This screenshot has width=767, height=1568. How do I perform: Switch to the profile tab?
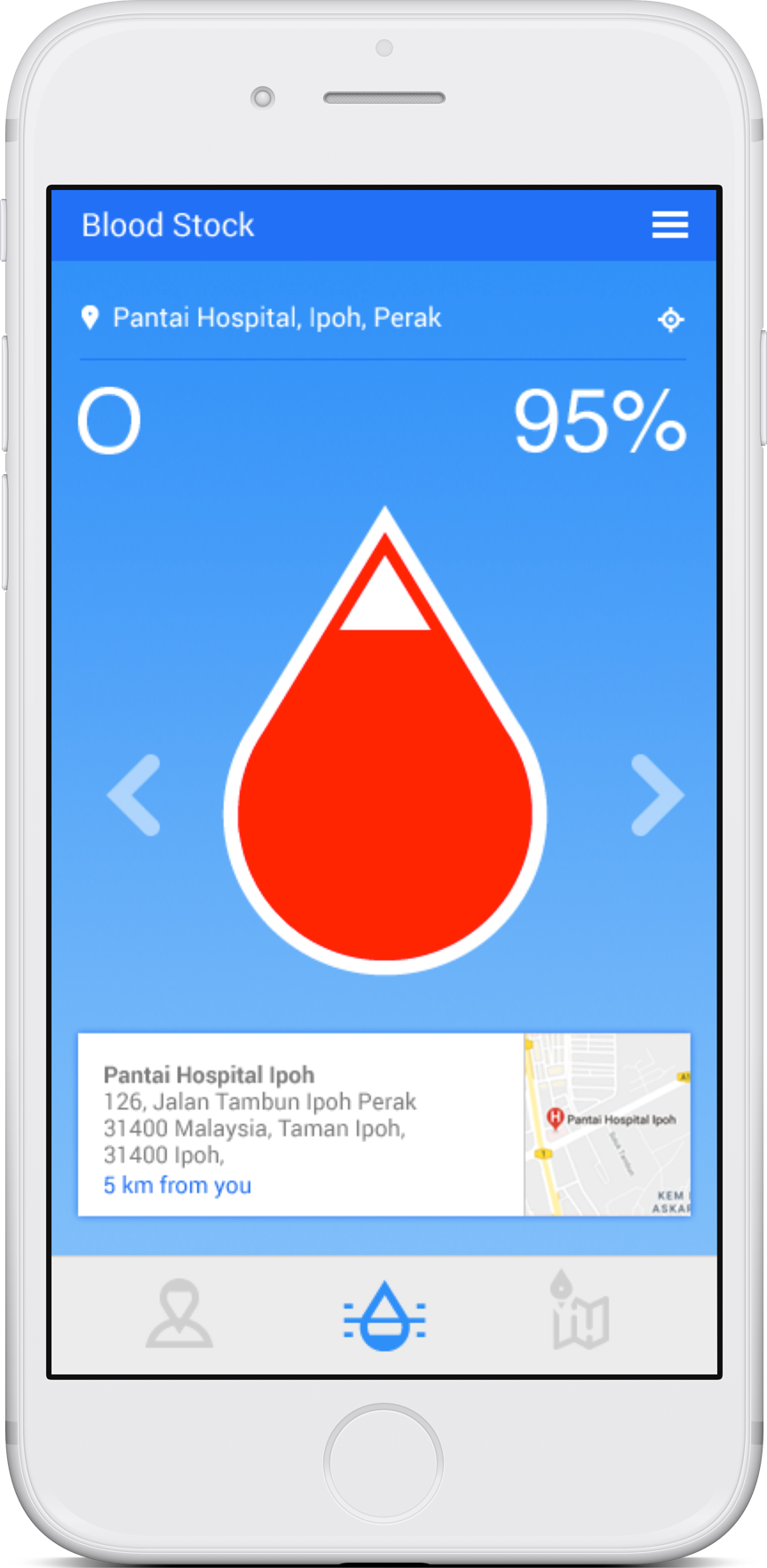[179, 1314]
